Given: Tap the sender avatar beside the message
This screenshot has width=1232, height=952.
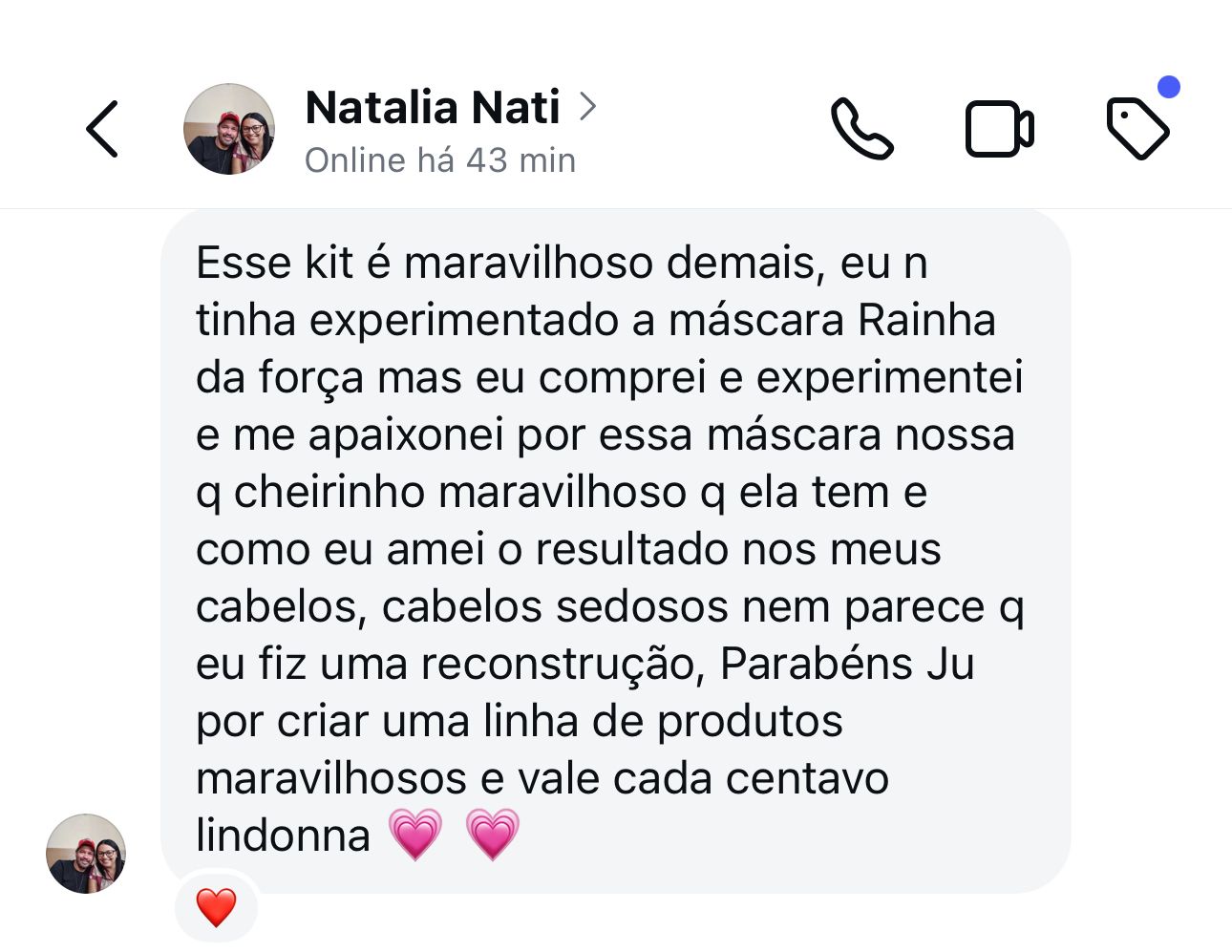Looking at the screenshot, I should click(x=86, y=854).
